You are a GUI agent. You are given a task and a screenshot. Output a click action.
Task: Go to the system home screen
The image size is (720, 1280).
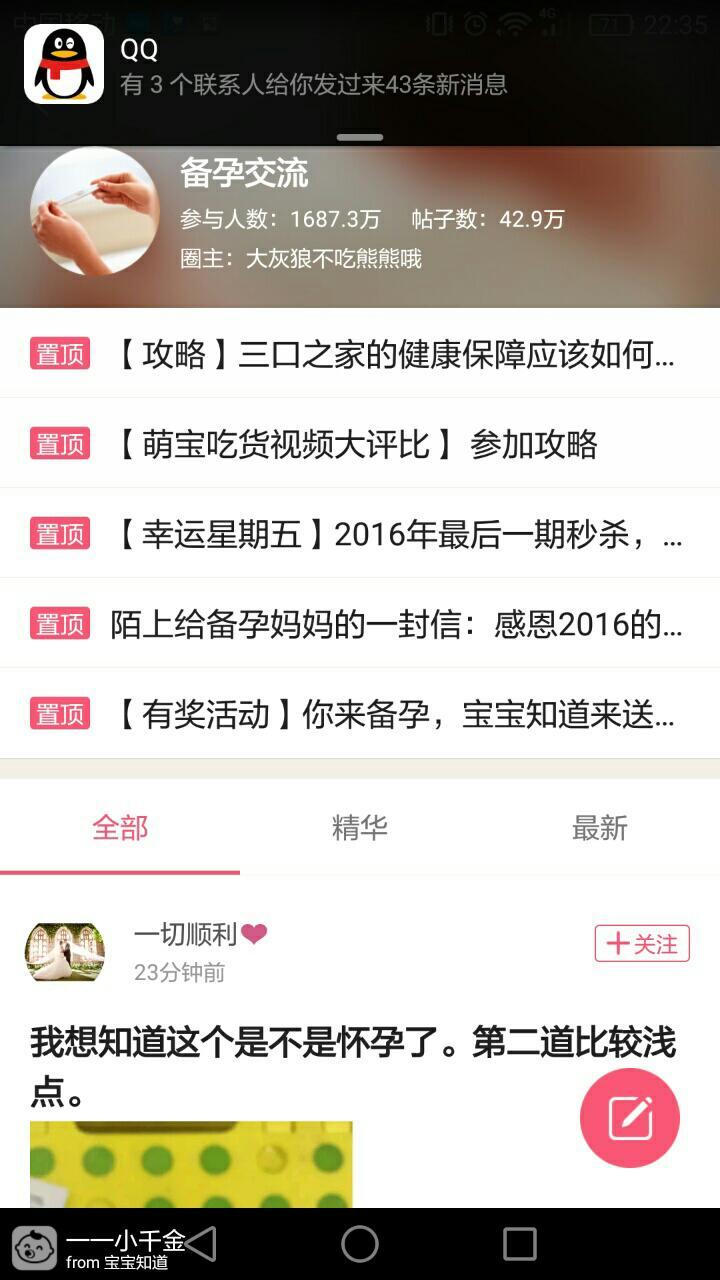[360, 1244]
